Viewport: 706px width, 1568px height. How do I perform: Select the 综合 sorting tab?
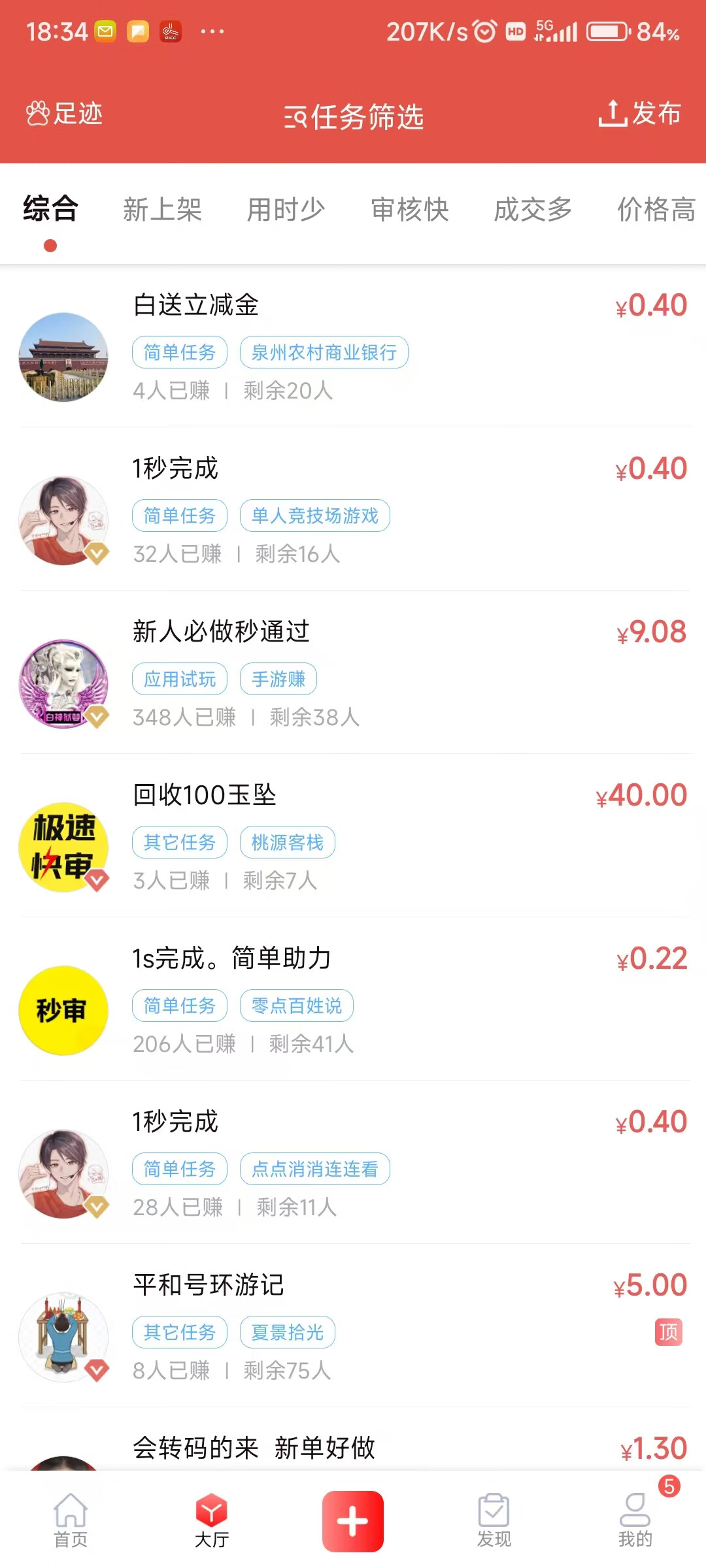pos(50,210)
